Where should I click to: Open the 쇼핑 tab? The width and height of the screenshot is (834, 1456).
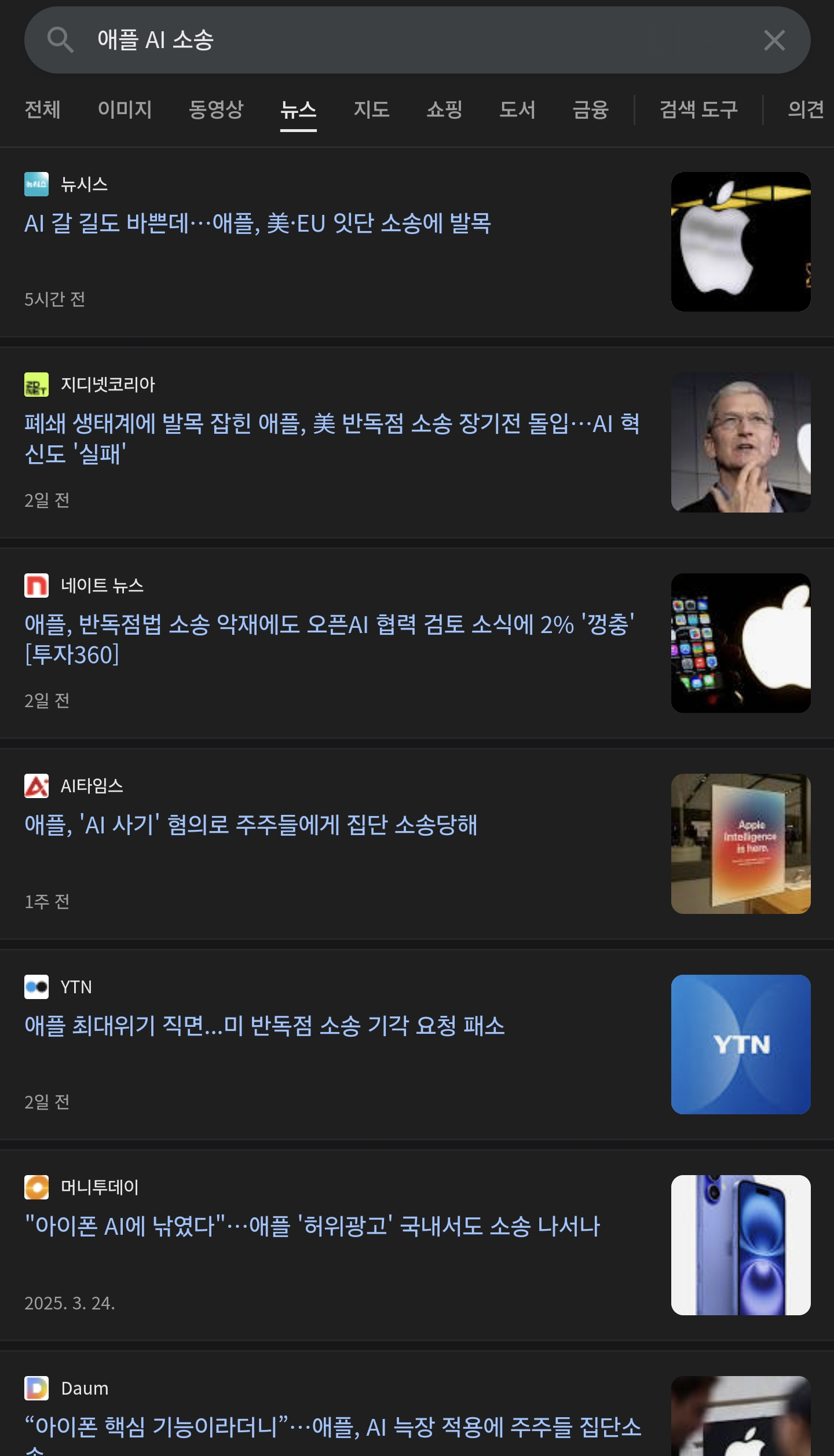(x=444, y=109)
